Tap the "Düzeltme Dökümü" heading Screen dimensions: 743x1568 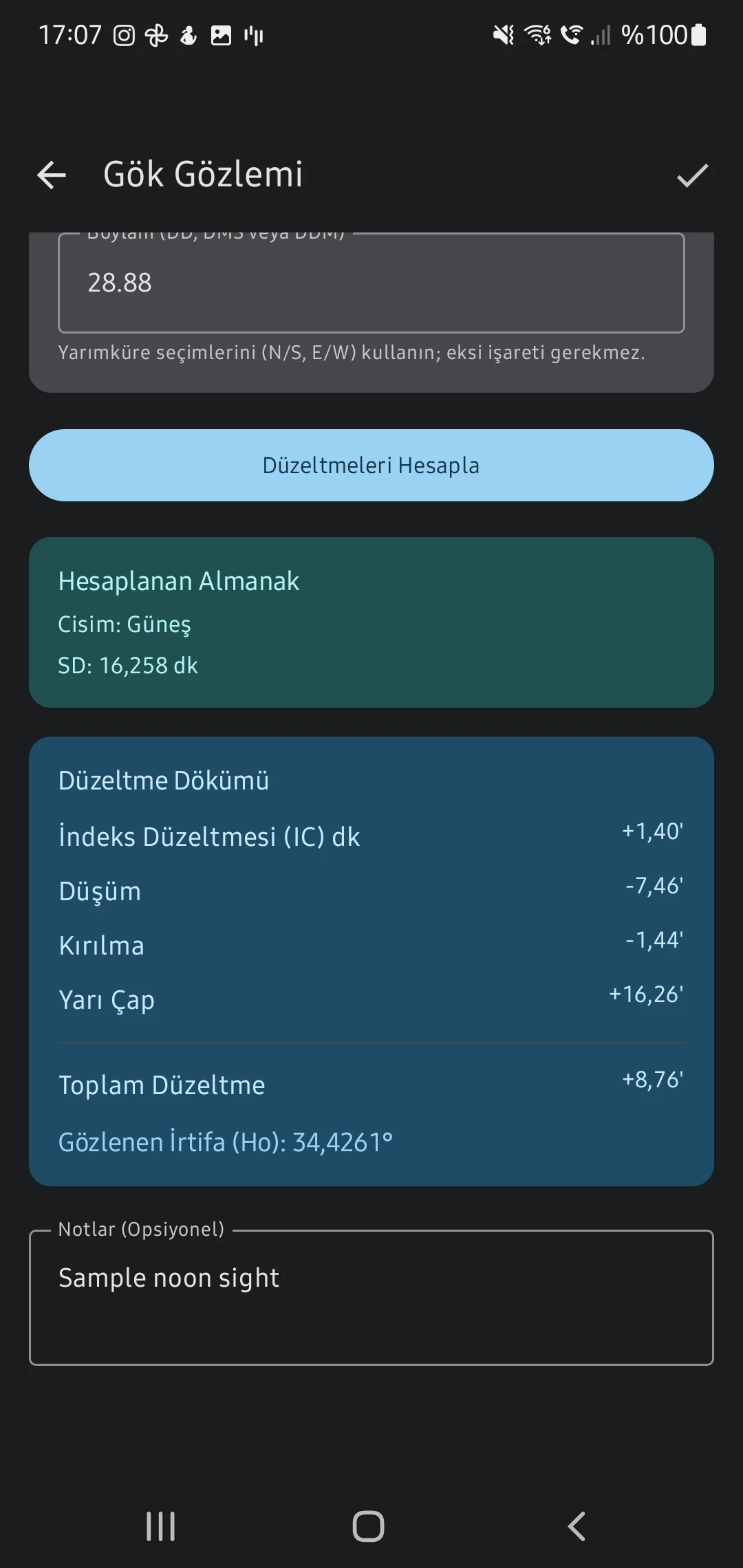pyautogui.click(x=163, y=779)
